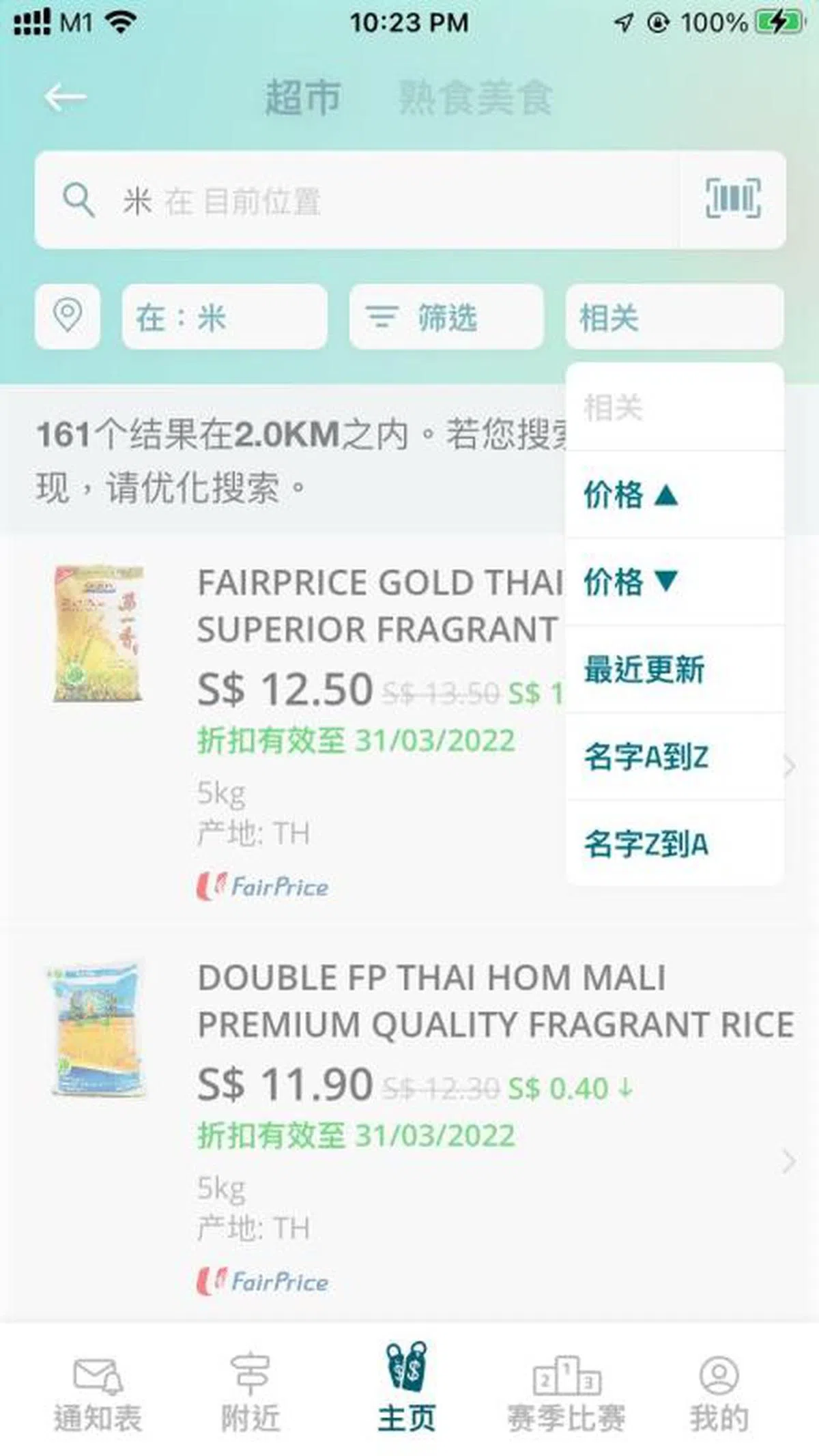
Task: Sort by 名字A到Z
Action: click(x=674, y=756)
